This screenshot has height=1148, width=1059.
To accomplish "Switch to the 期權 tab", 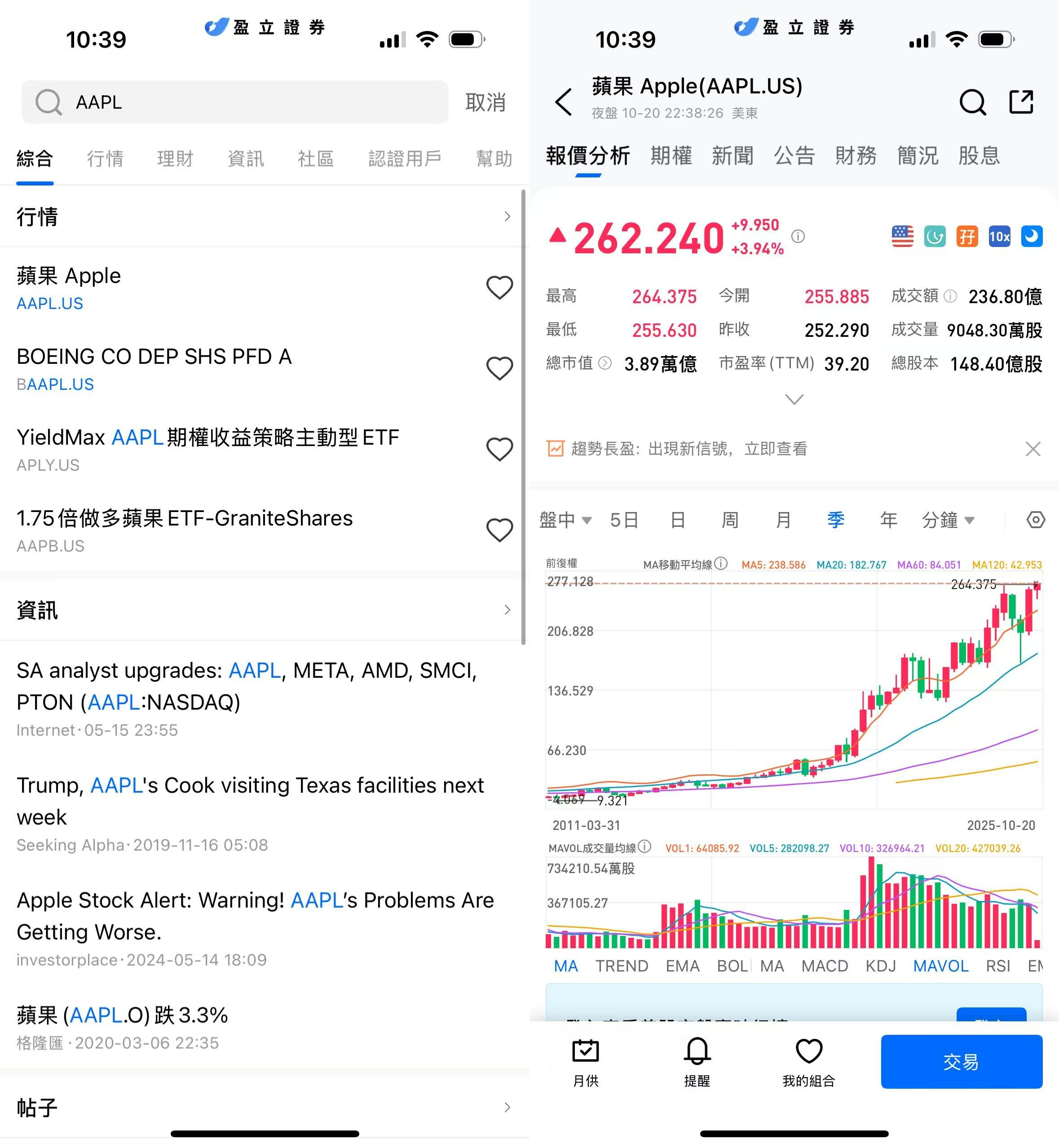I will click(x=671, y=155).
